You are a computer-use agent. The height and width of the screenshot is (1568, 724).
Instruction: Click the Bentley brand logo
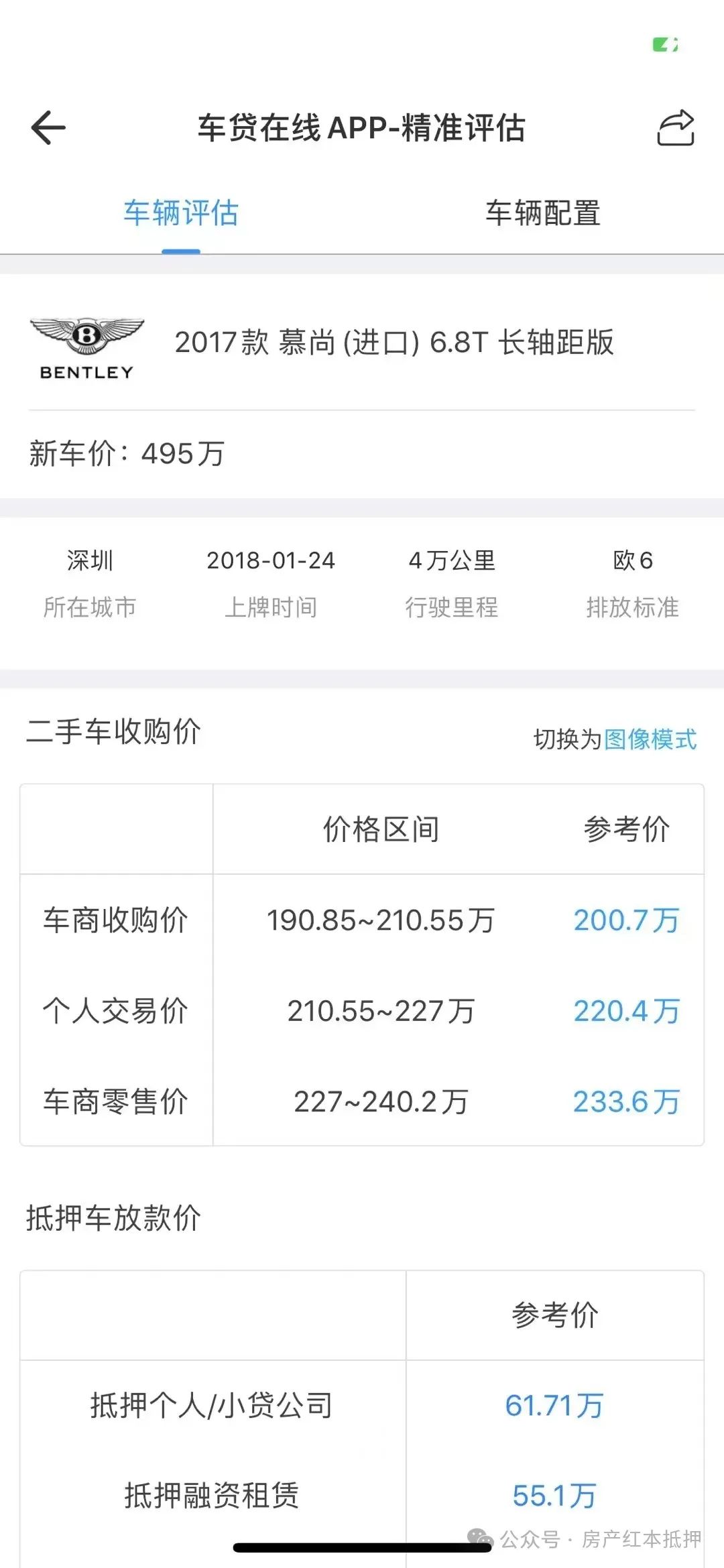coord(86,346)
